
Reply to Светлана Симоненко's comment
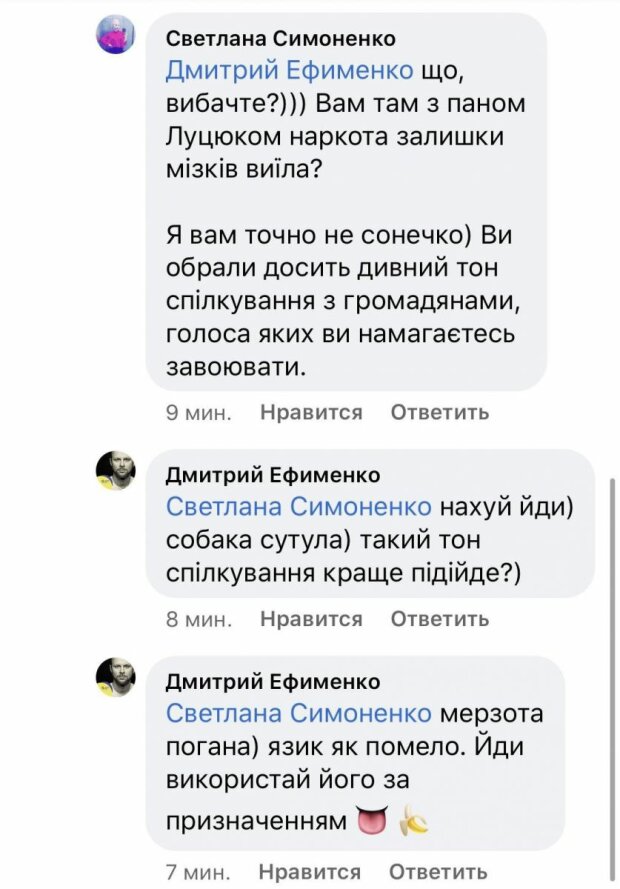coord(439,412)
